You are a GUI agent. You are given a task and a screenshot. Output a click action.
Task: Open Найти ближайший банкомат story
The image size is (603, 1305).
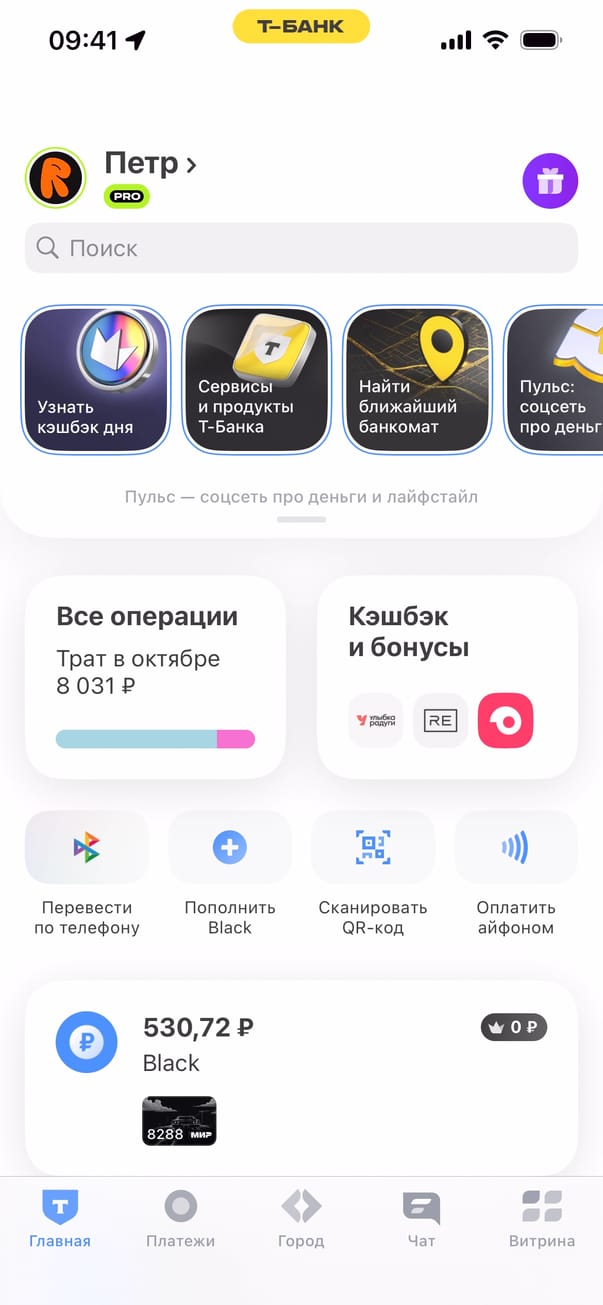417,380
